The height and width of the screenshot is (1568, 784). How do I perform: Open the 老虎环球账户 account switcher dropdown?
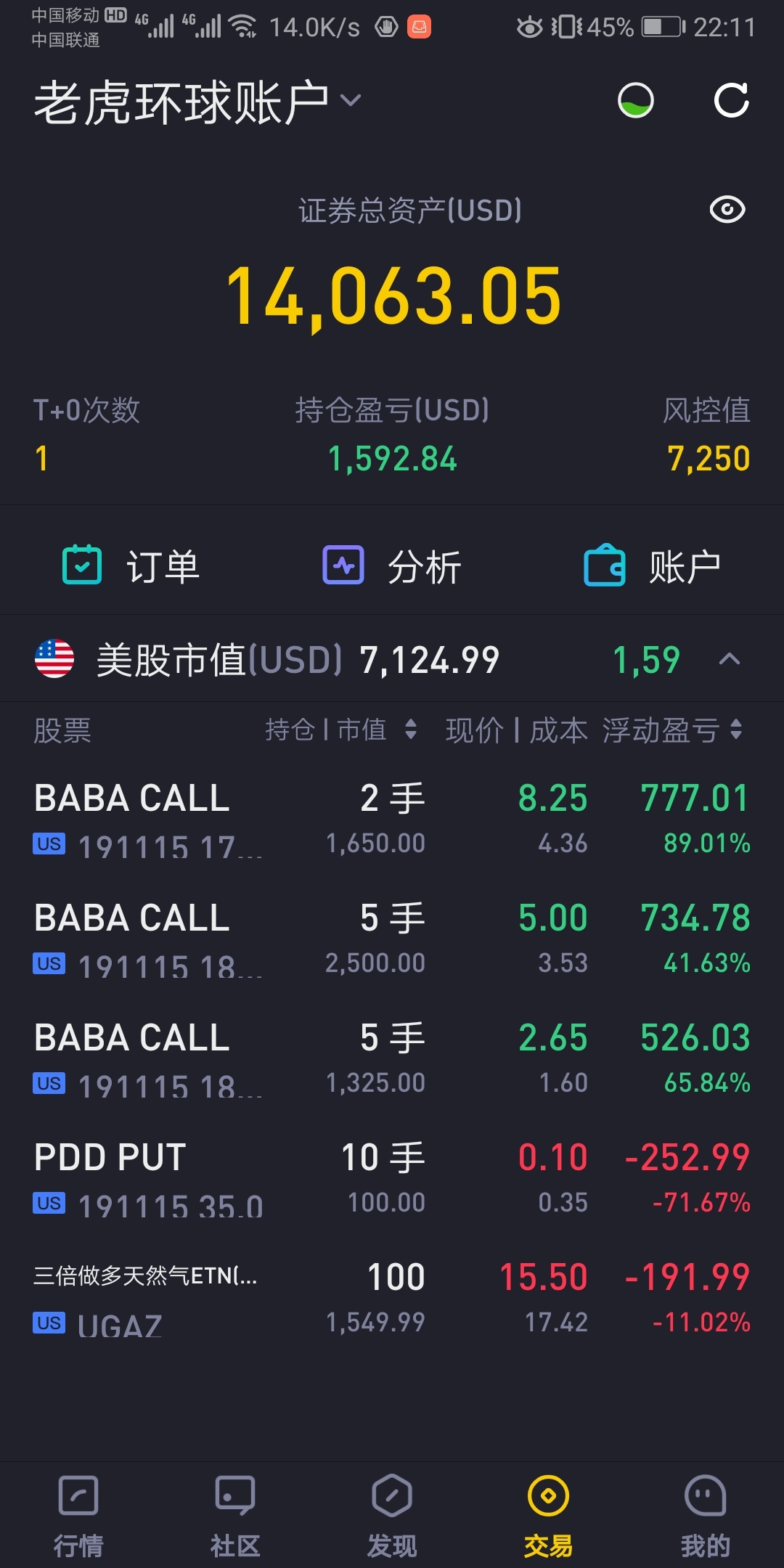click(197, 102)
